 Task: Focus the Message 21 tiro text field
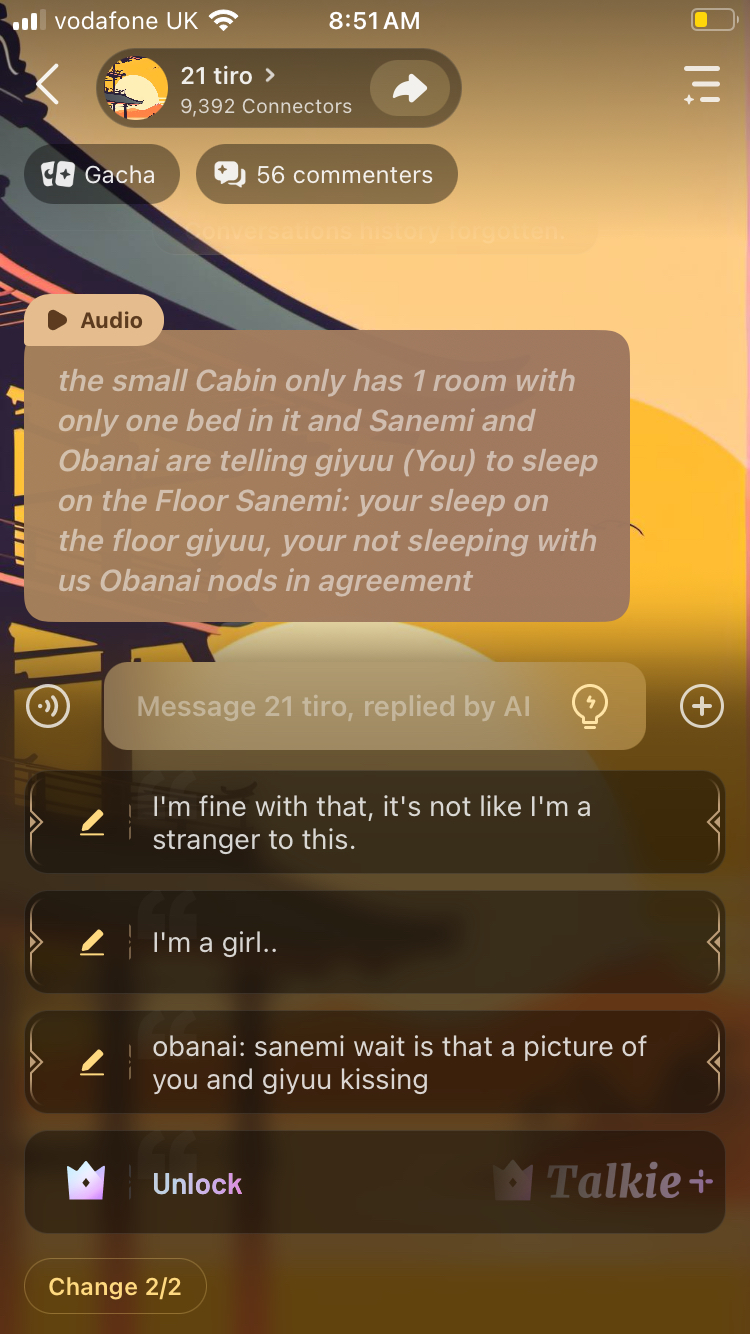pos(334,707)
